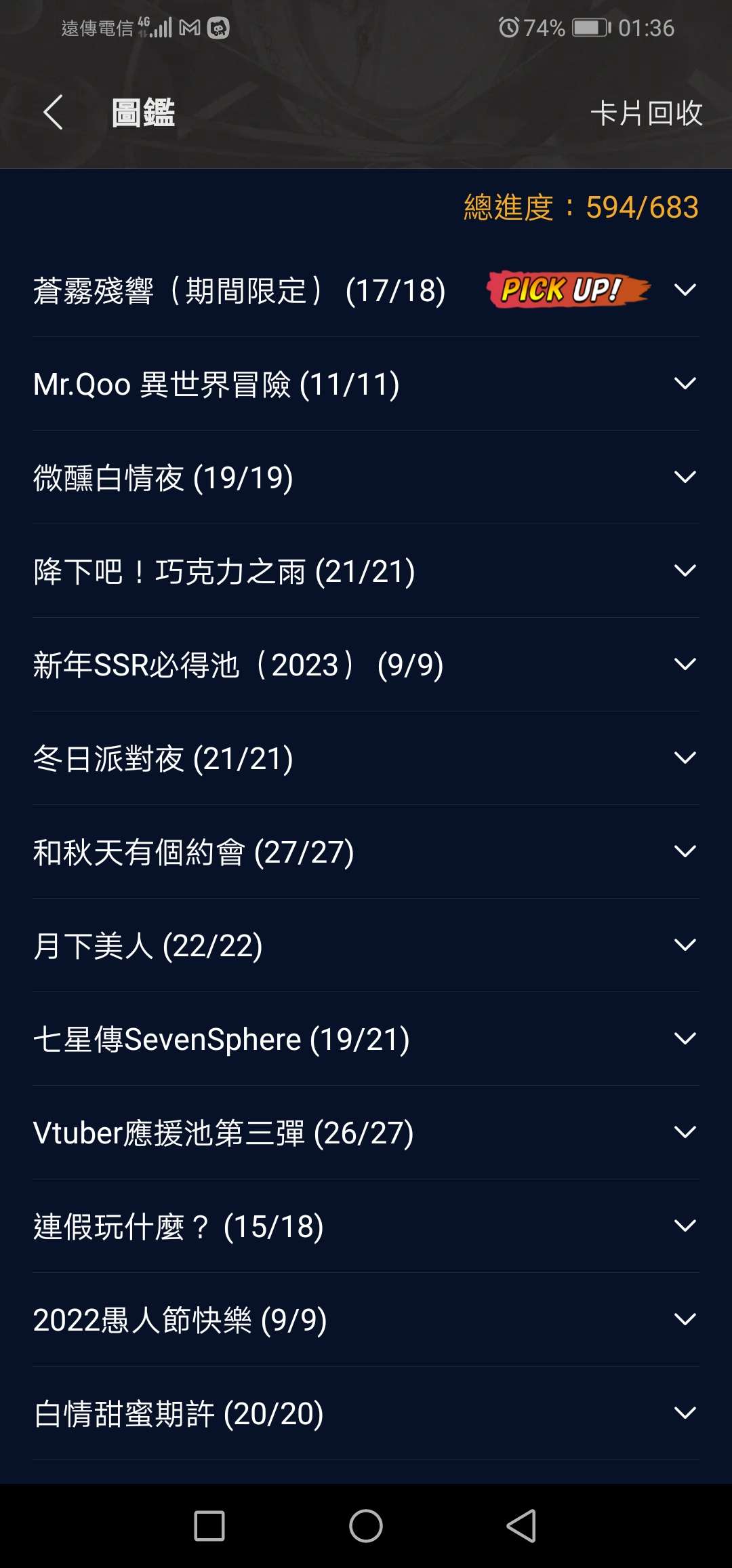Expand 2022愚人節快樂 collection
This screenshot has width=732, height=1568.
(x=685, y=1320)
